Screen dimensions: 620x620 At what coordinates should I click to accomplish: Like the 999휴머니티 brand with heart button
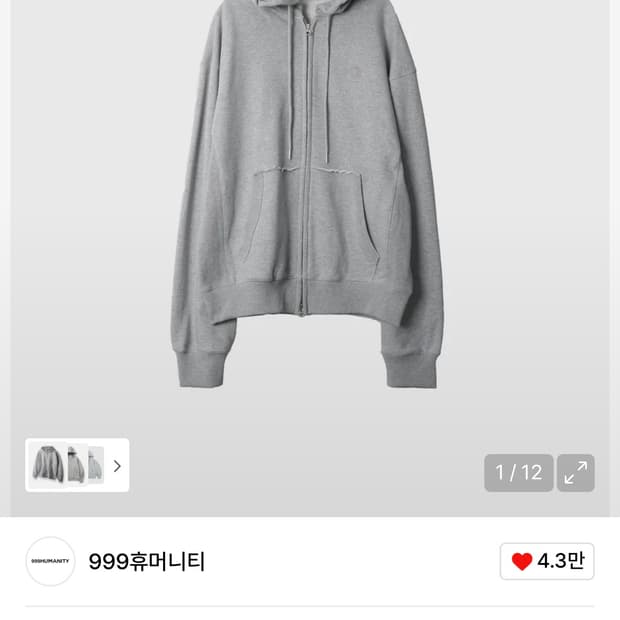pyautogui.click(x=547, y=561)
